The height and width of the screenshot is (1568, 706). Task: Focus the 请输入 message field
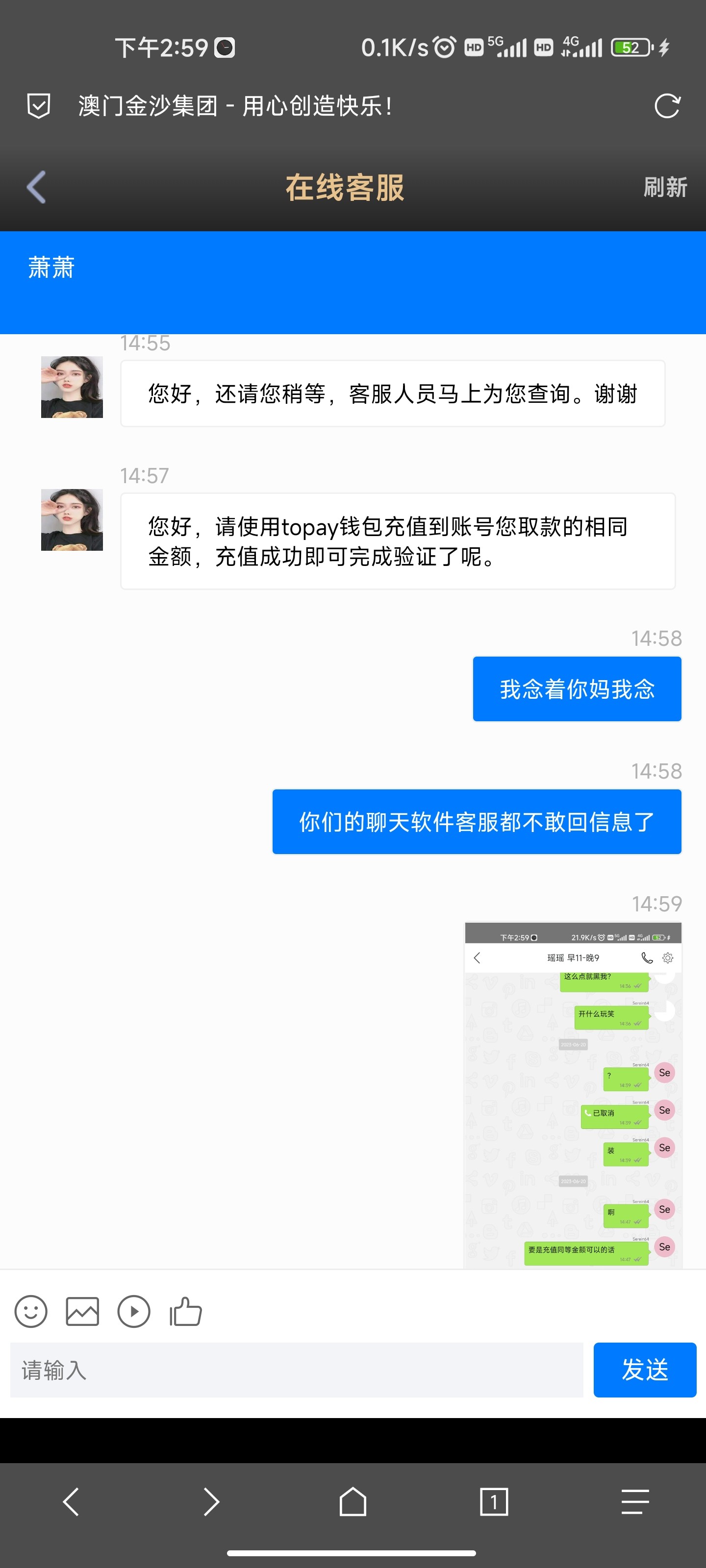[x=297, y=1370]
